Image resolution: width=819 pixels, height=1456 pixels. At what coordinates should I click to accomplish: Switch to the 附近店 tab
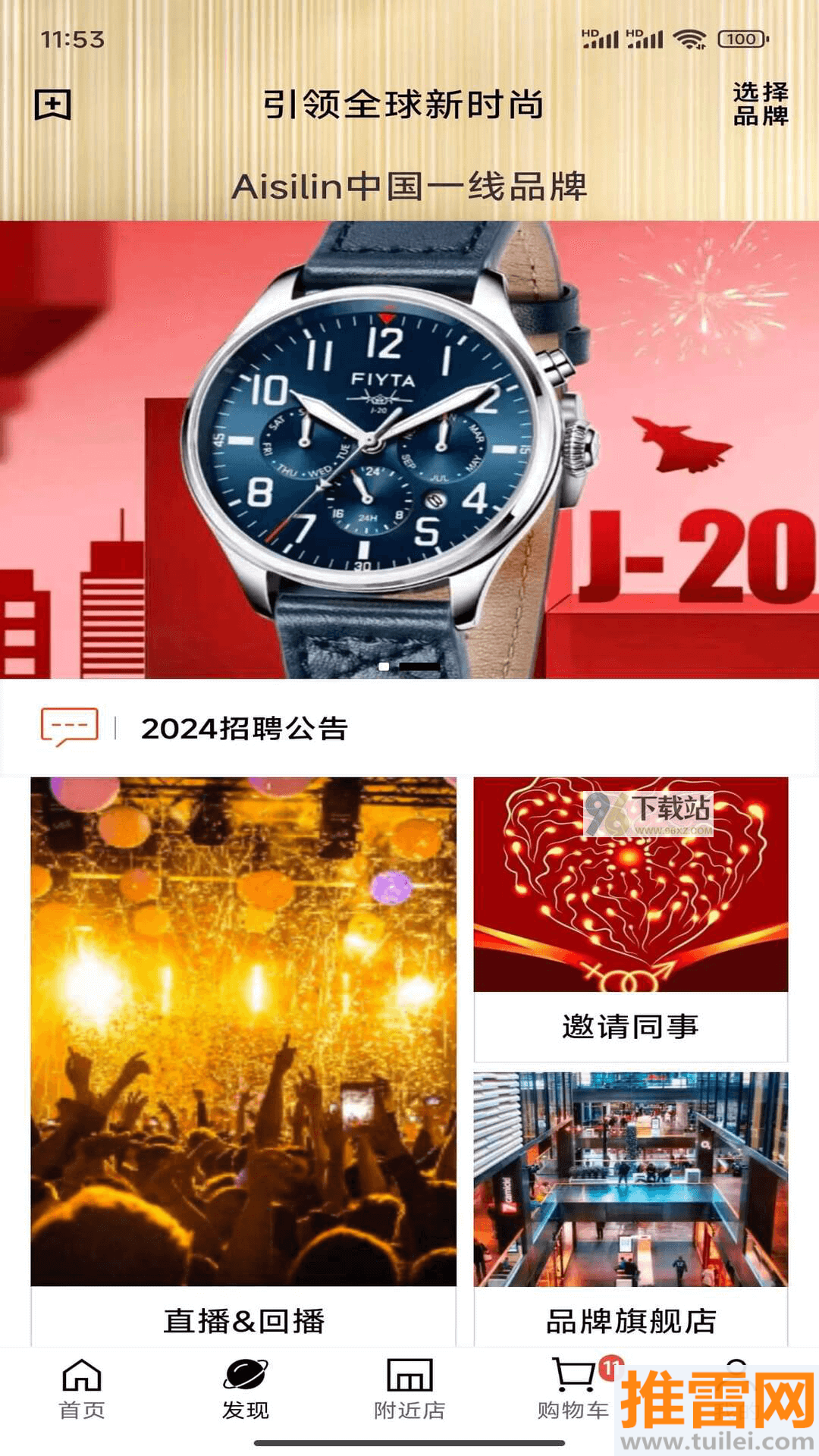(409, 1389)
